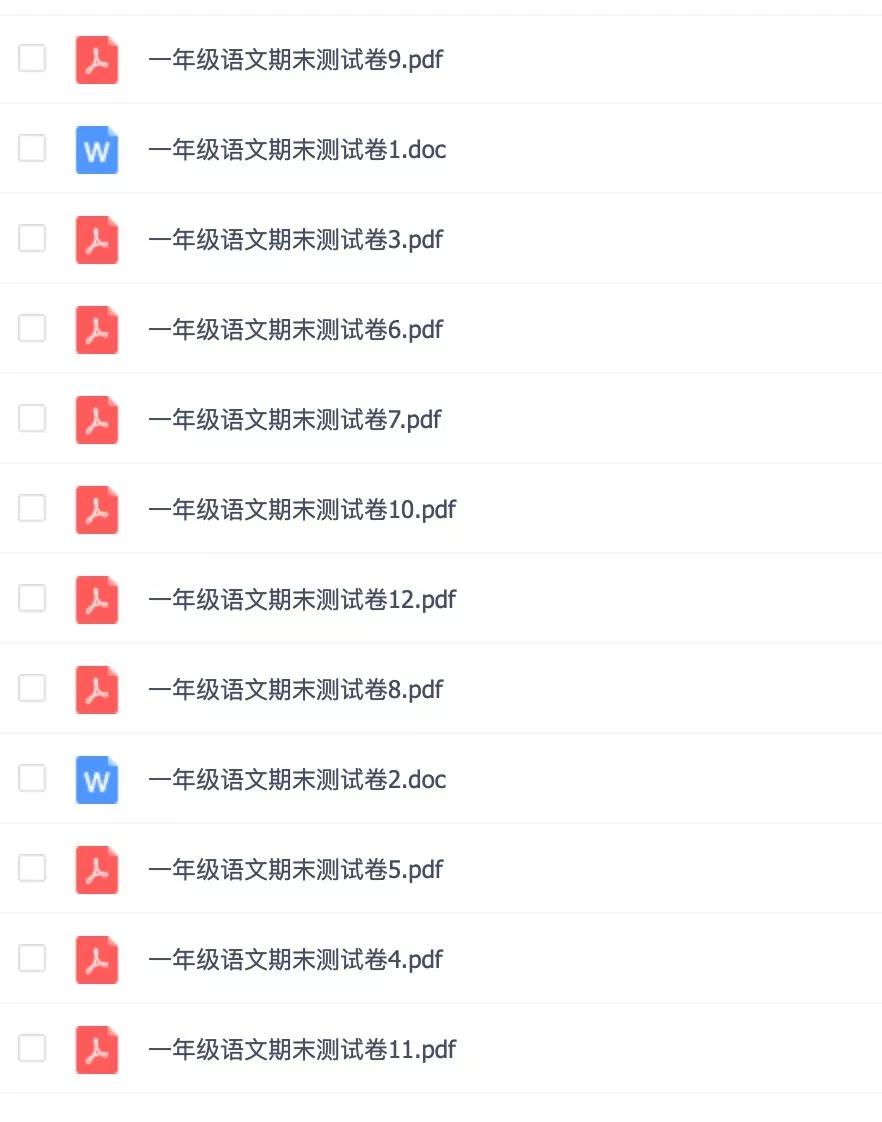The width and height of the screenshot is (882, 1122).
Task: Select the checkbox beside 一年级语文期末测试卷1.doc
Action: click(31, 149)
